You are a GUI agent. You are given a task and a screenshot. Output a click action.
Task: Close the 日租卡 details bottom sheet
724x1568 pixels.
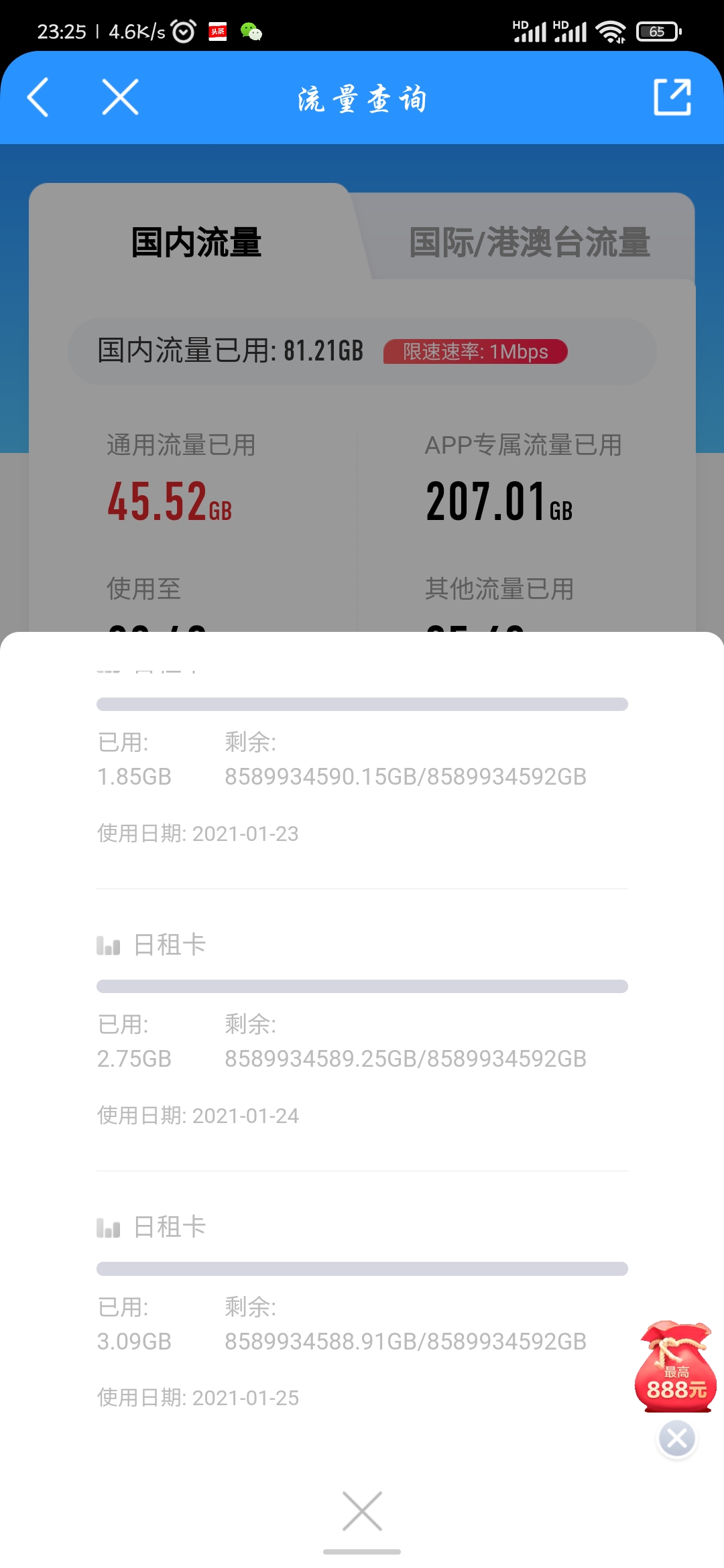[362, 1511]
